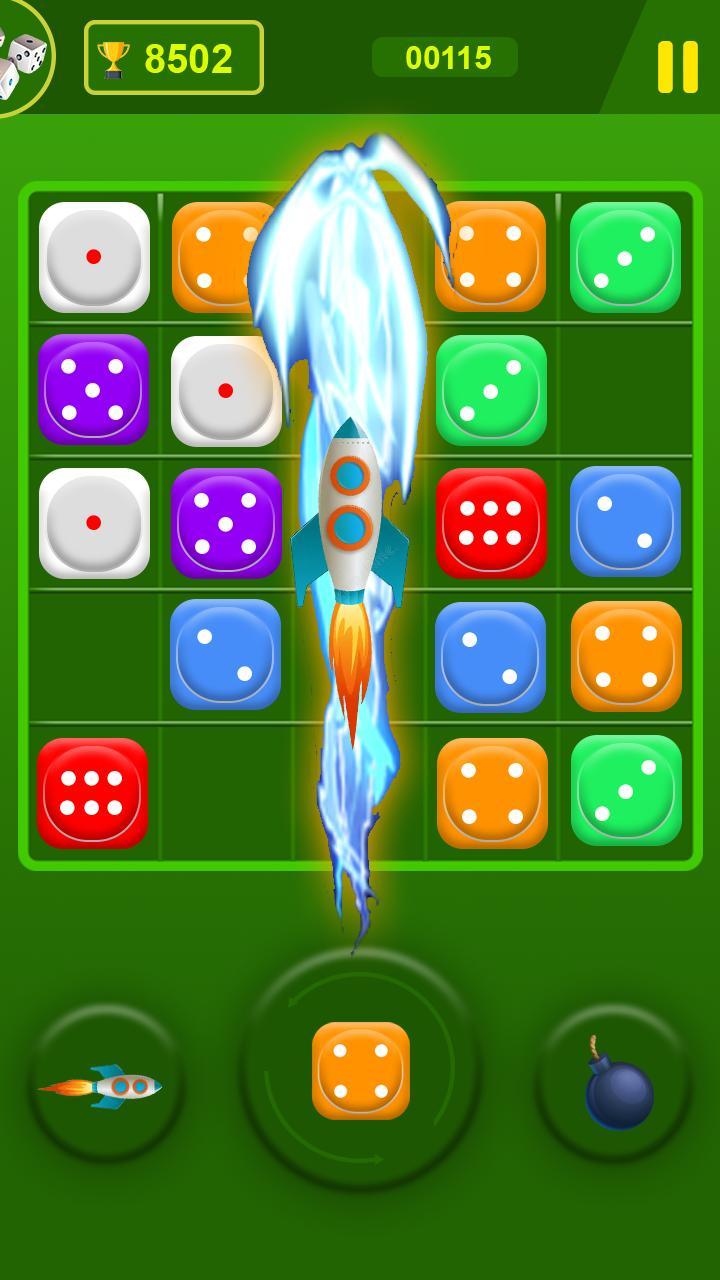Activate the bomb power-up
The height and width of the screenshot is (1280, 720).
[x=613, y=1088]
